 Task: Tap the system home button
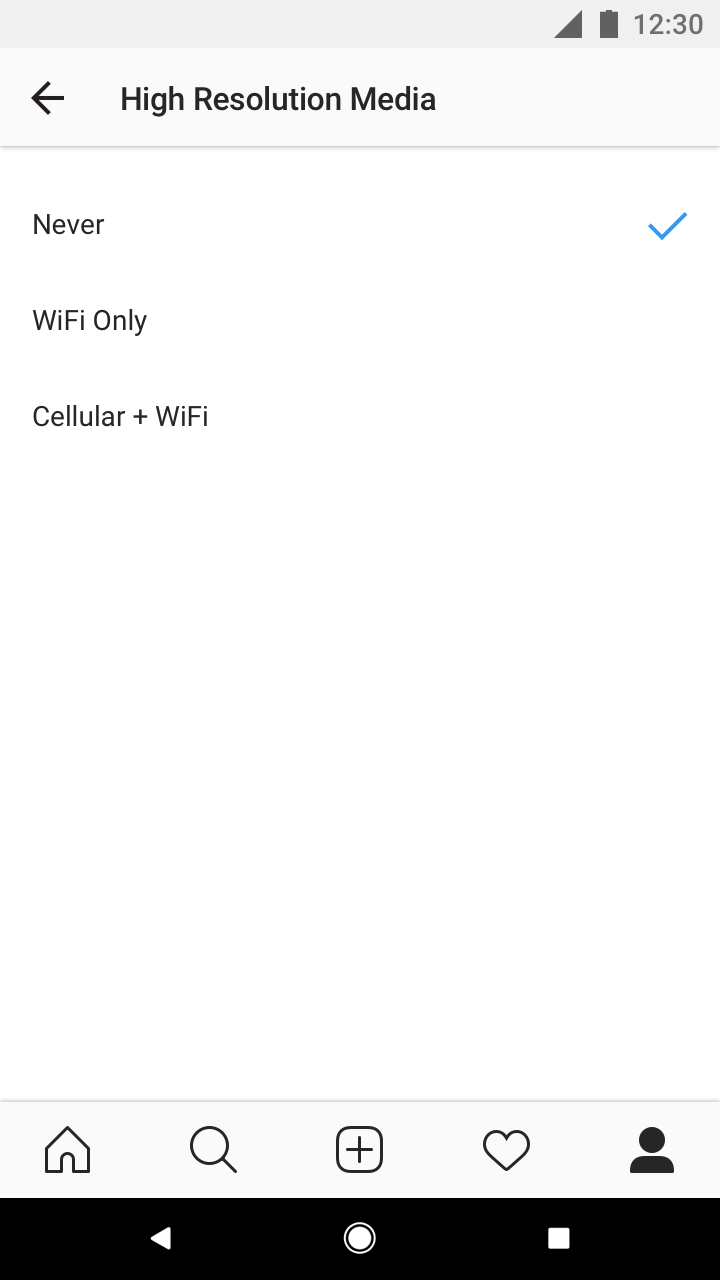tap(359, 1238)
